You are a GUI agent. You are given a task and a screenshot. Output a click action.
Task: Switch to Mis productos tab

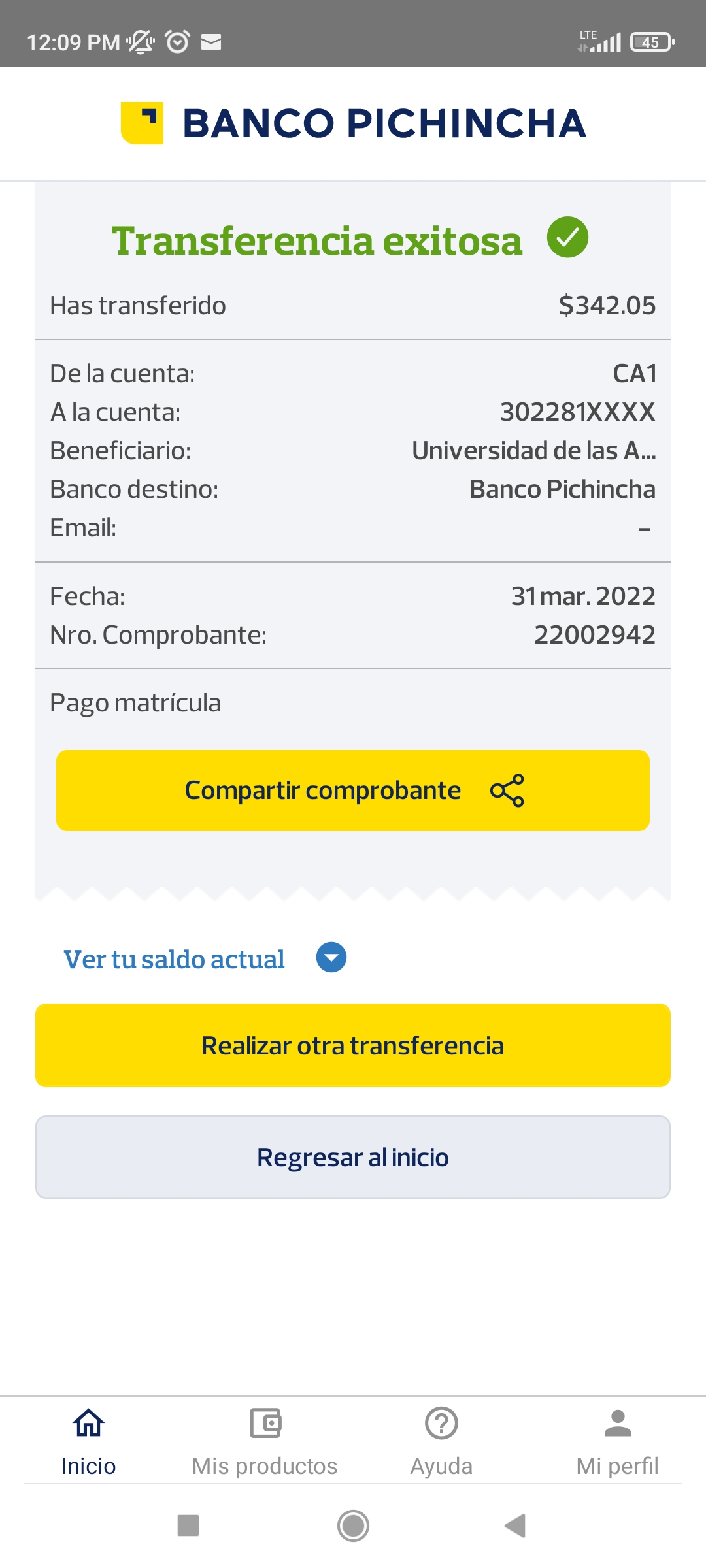(x=265, y=1440)
